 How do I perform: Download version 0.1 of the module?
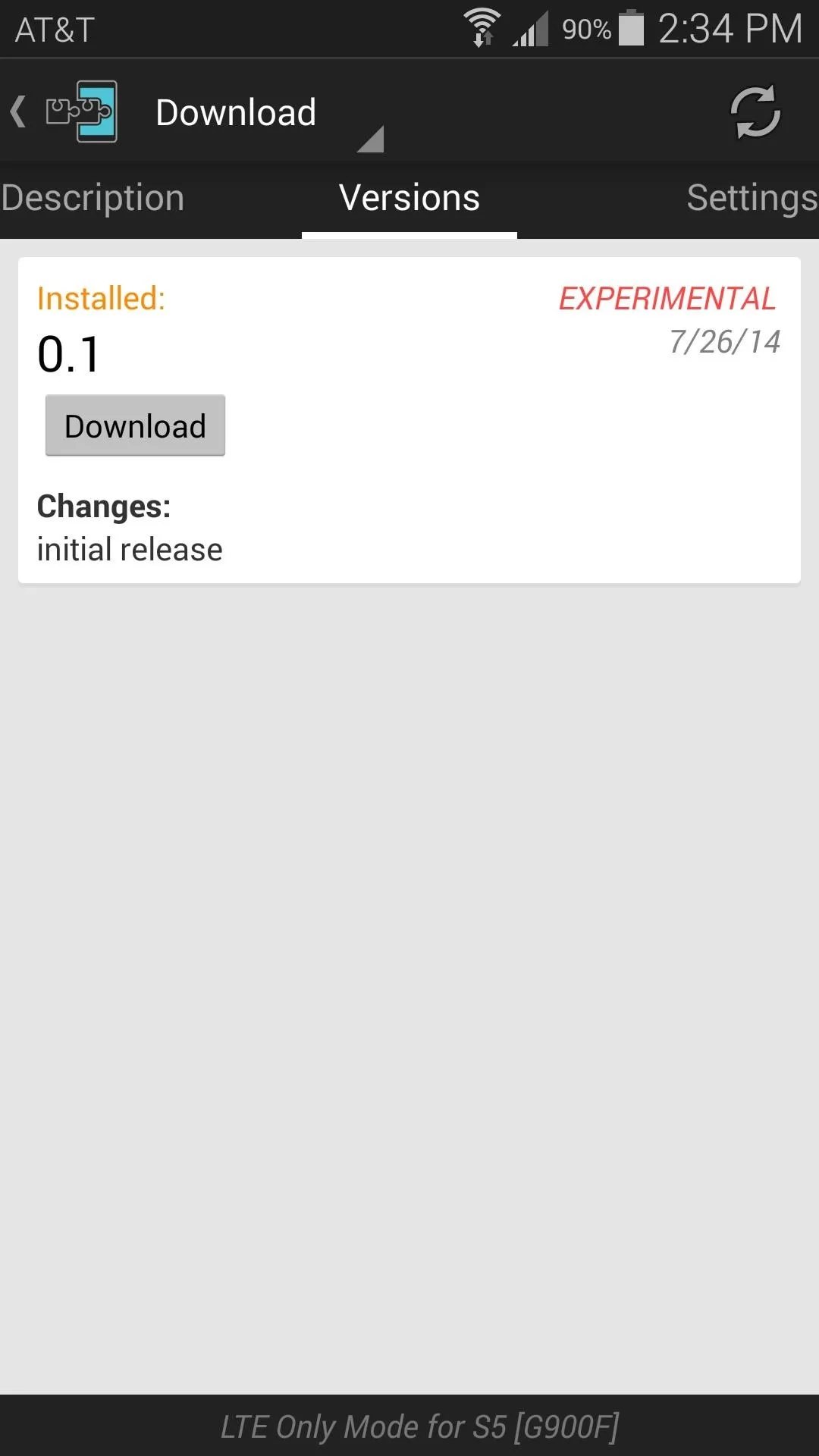pyautogui.click(x=135, y=425)
